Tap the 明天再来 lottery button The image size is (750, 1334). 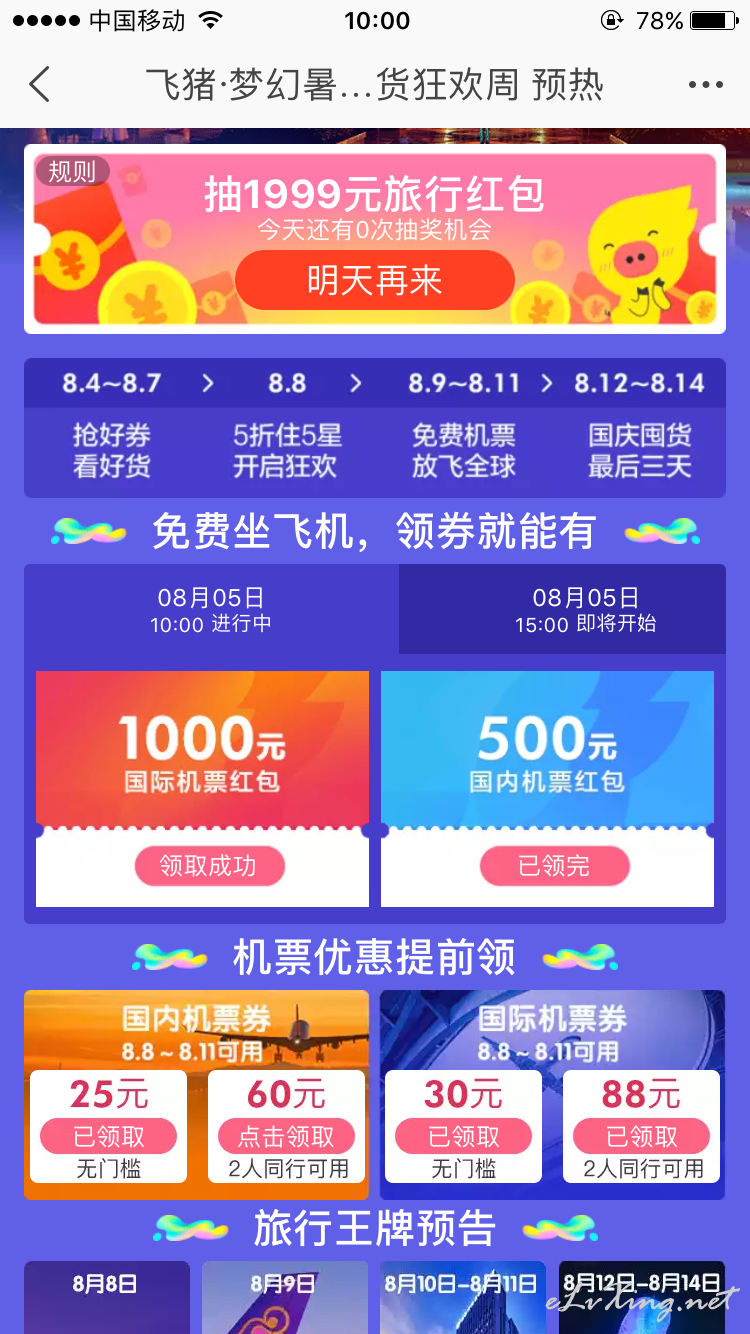pos(375,281)
